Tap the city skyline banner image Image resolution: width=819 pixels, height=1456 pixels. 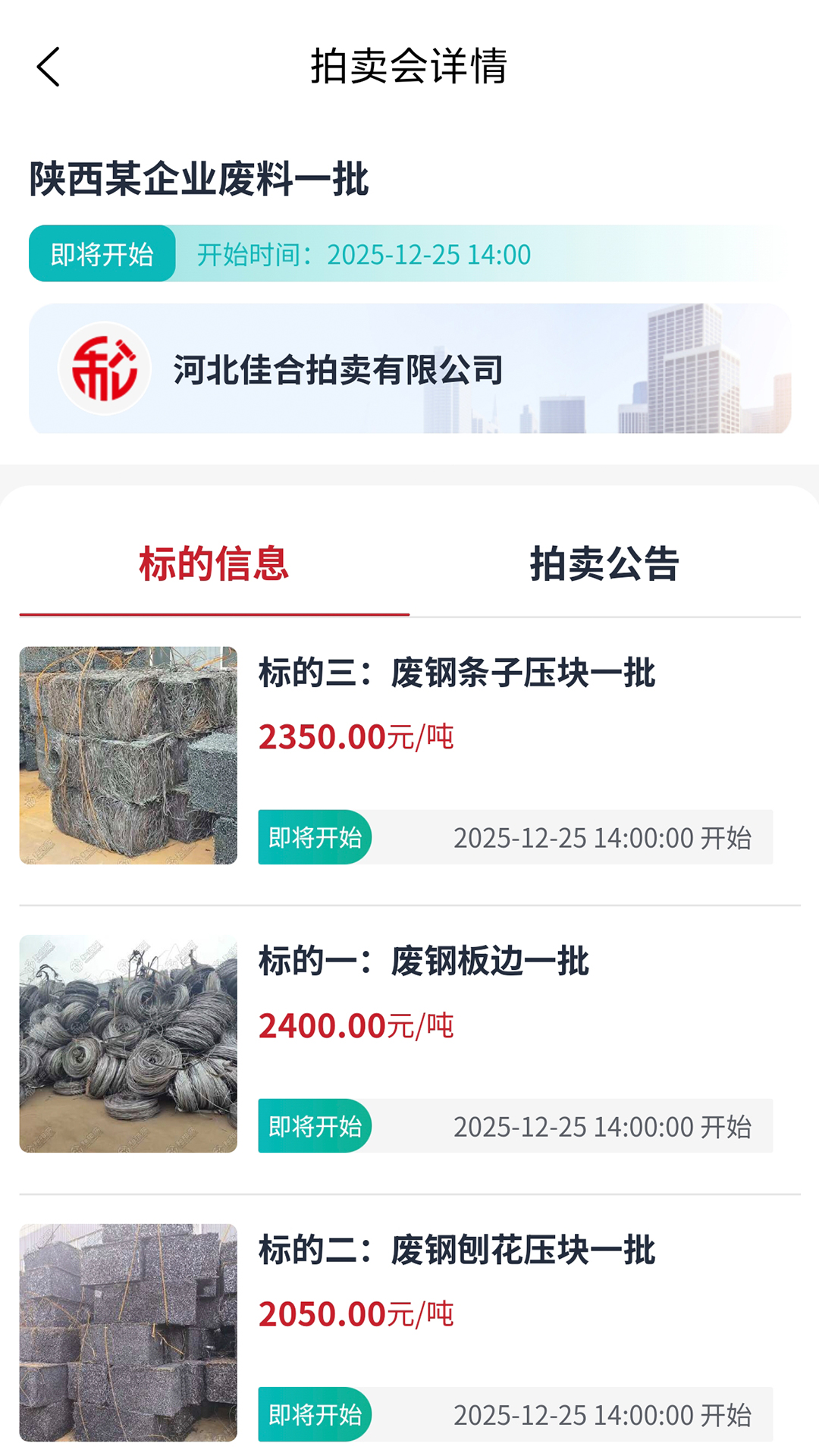click(x=682, y=364)
